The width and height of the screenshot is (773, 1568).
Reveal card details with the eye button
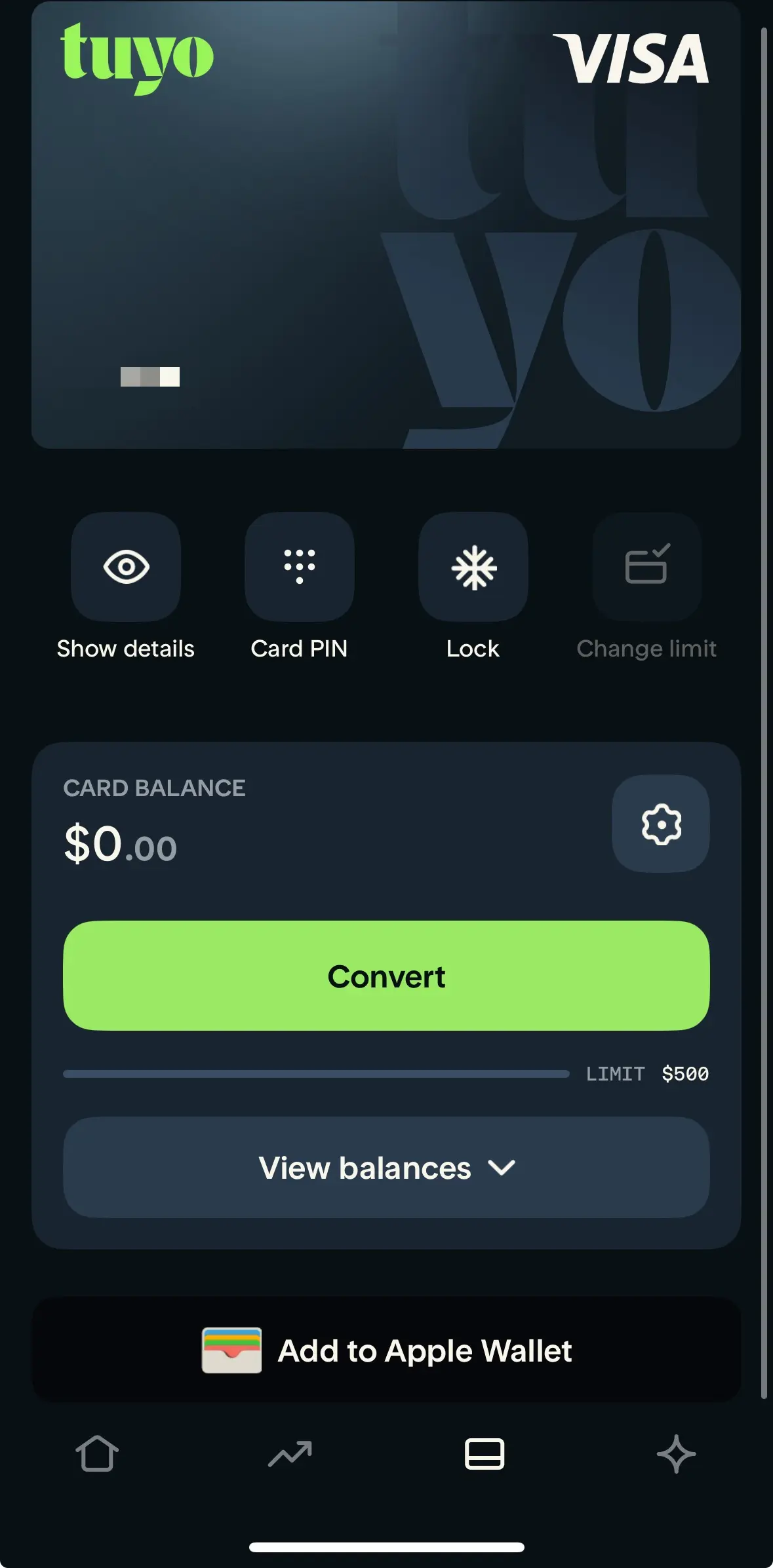[x=126, y=567]
